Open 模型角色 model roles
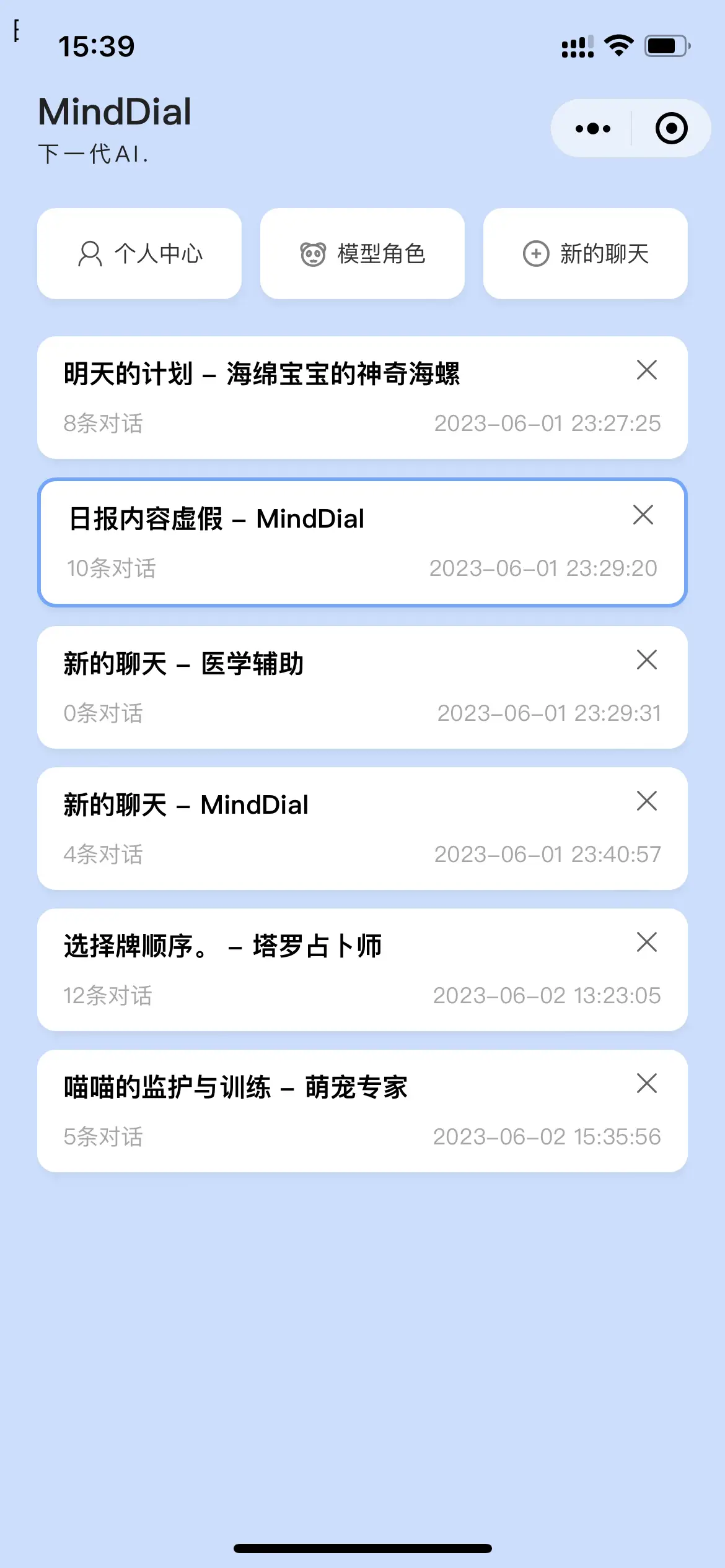 (x=362, y=254)
